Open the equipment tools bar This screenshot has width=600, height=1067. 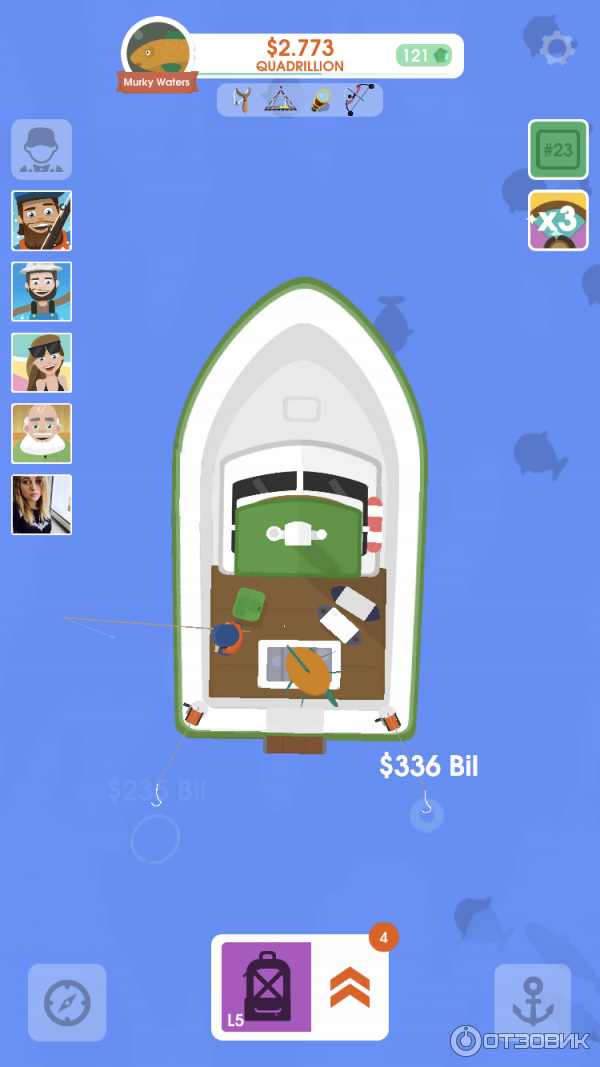[x=300, y=100]
